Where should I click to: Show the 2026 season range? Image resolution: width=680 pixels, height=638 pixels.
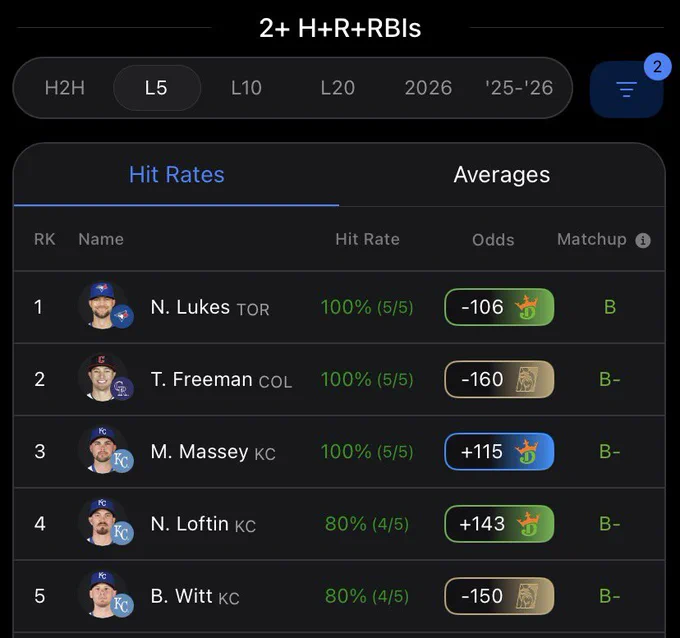coord(428,88)
